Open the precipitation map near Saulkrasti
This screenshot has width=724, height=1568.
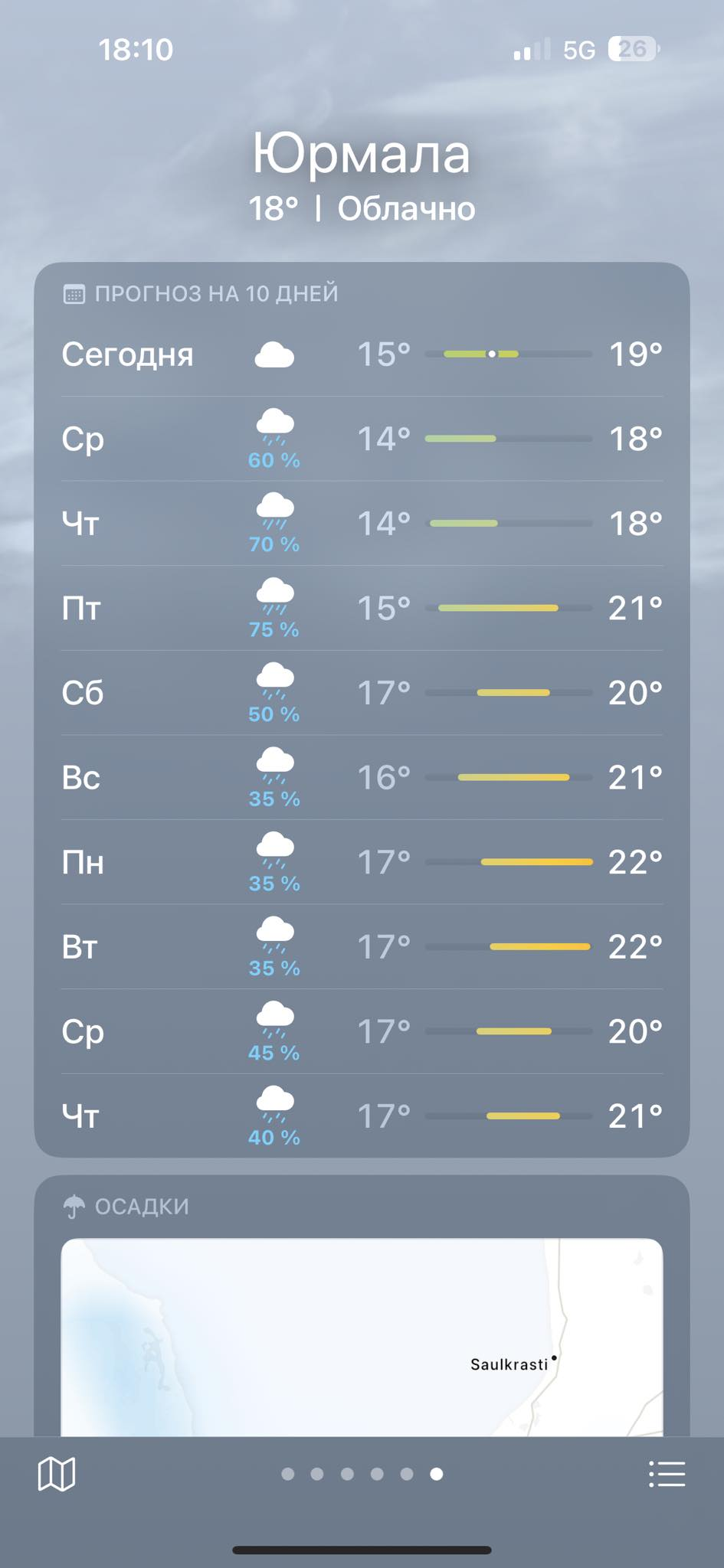[362, 1337]
